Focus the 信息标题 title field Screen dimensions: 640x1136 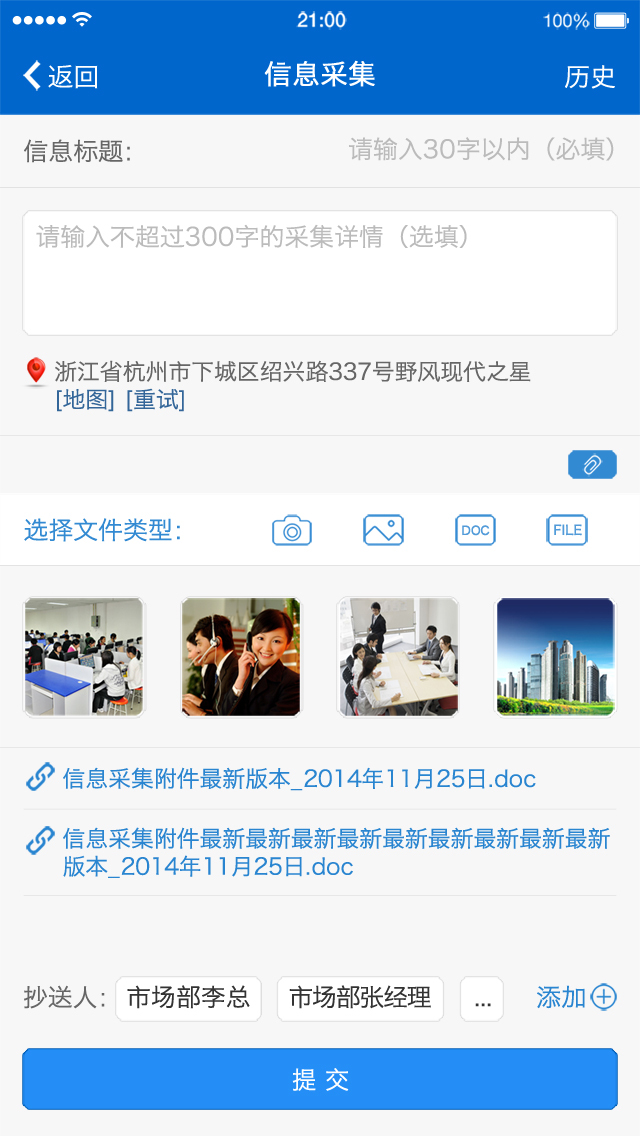coord(480,151)
